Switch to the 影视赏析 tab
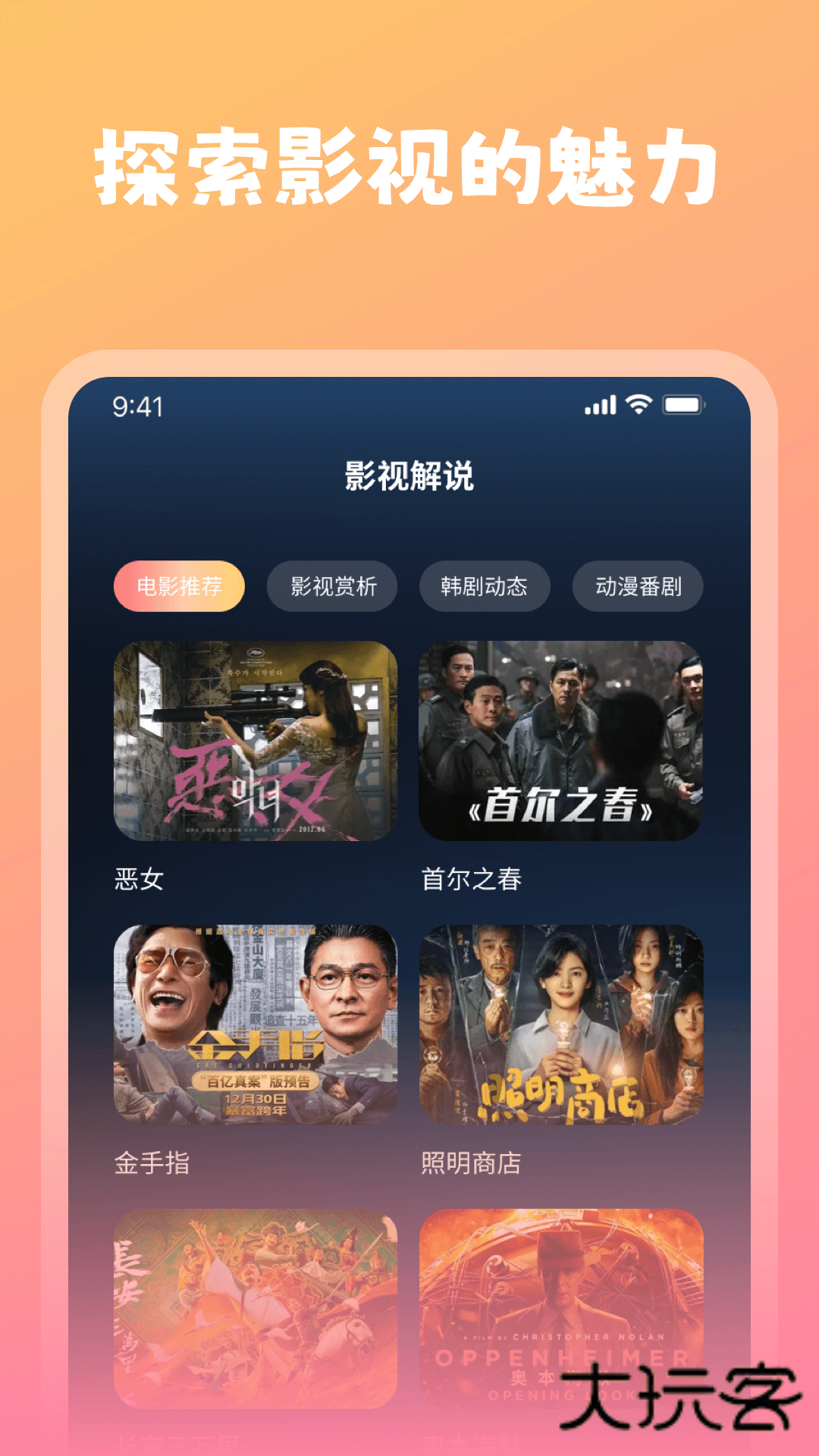The image size is (819, 1456). [332, 585]
